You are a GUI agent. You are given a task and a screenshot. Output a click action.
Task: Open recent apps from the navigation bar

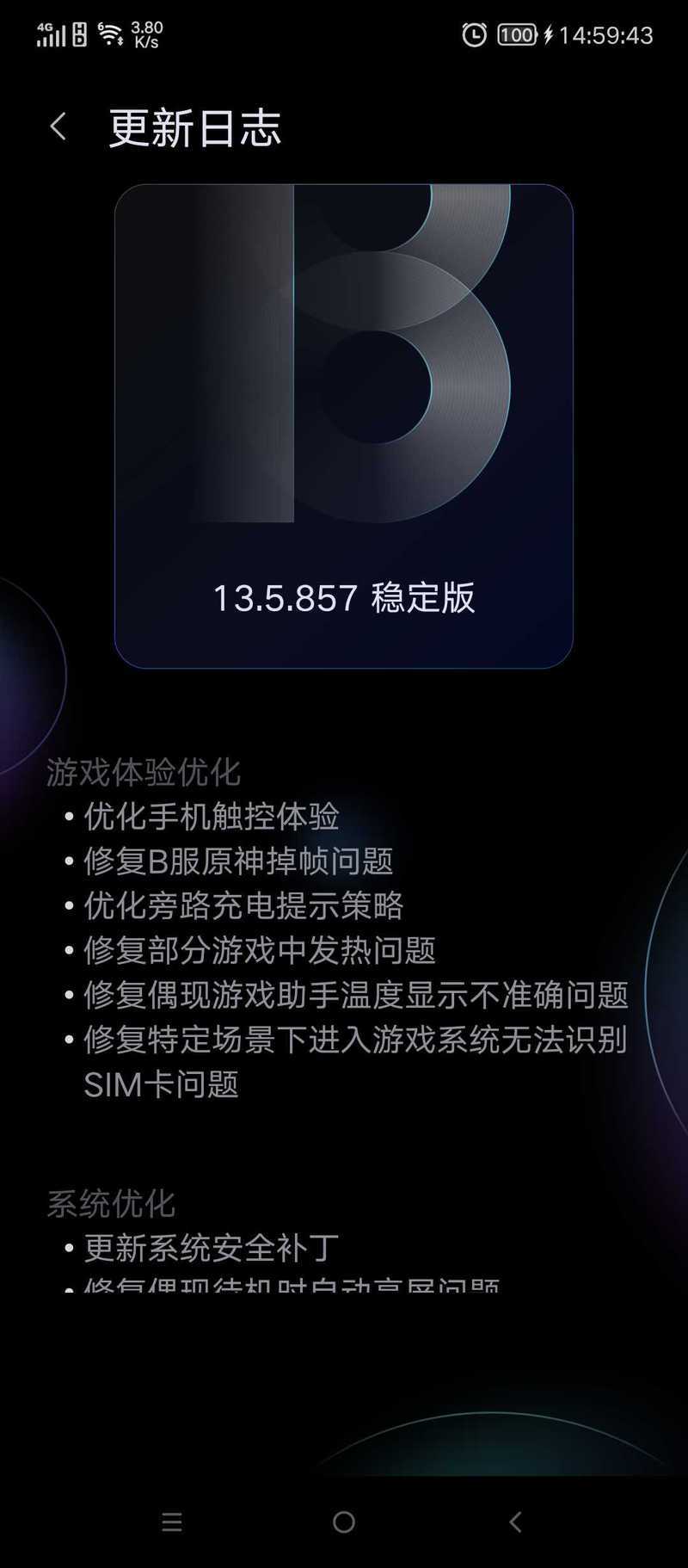tap(172, 1522)
